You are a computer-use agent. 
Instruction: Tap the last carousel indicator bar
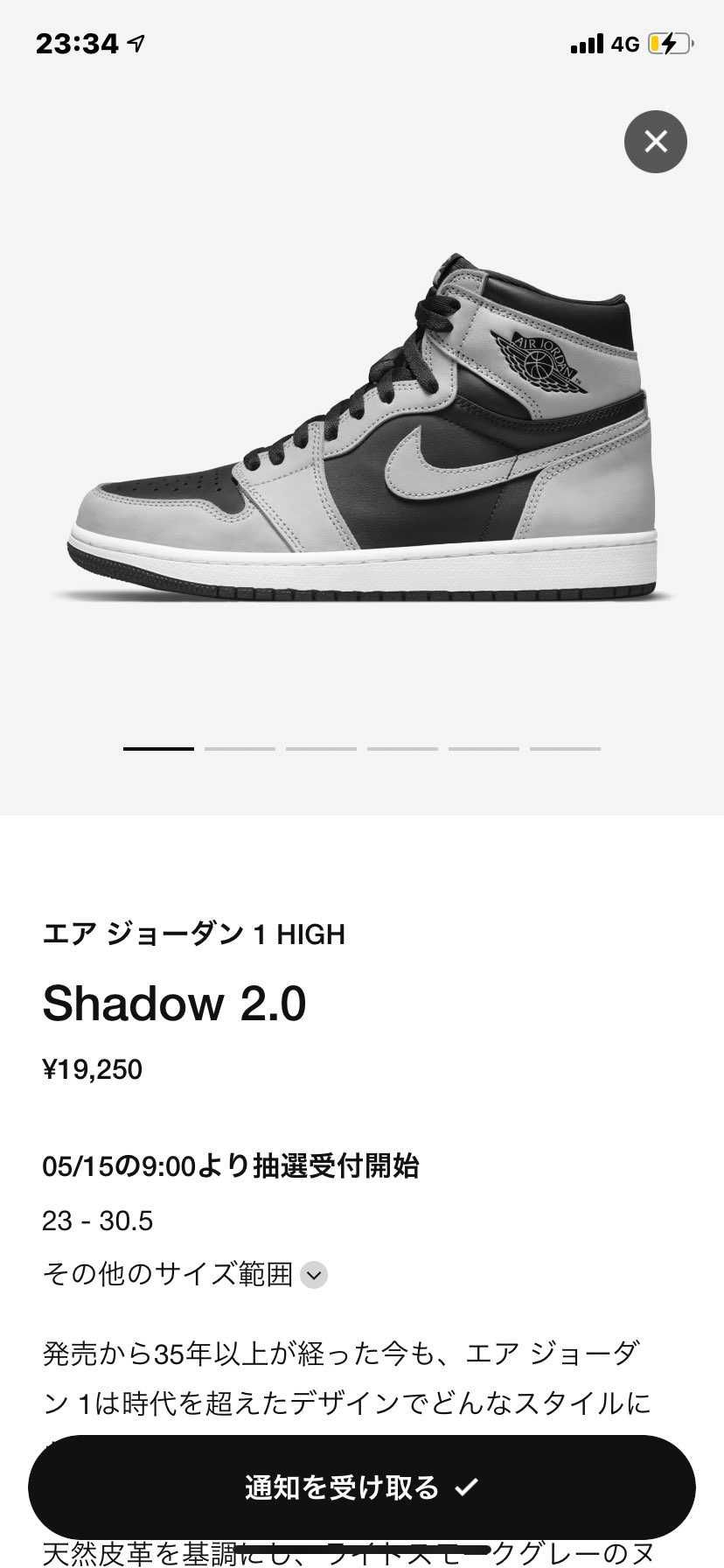point(564,748)
